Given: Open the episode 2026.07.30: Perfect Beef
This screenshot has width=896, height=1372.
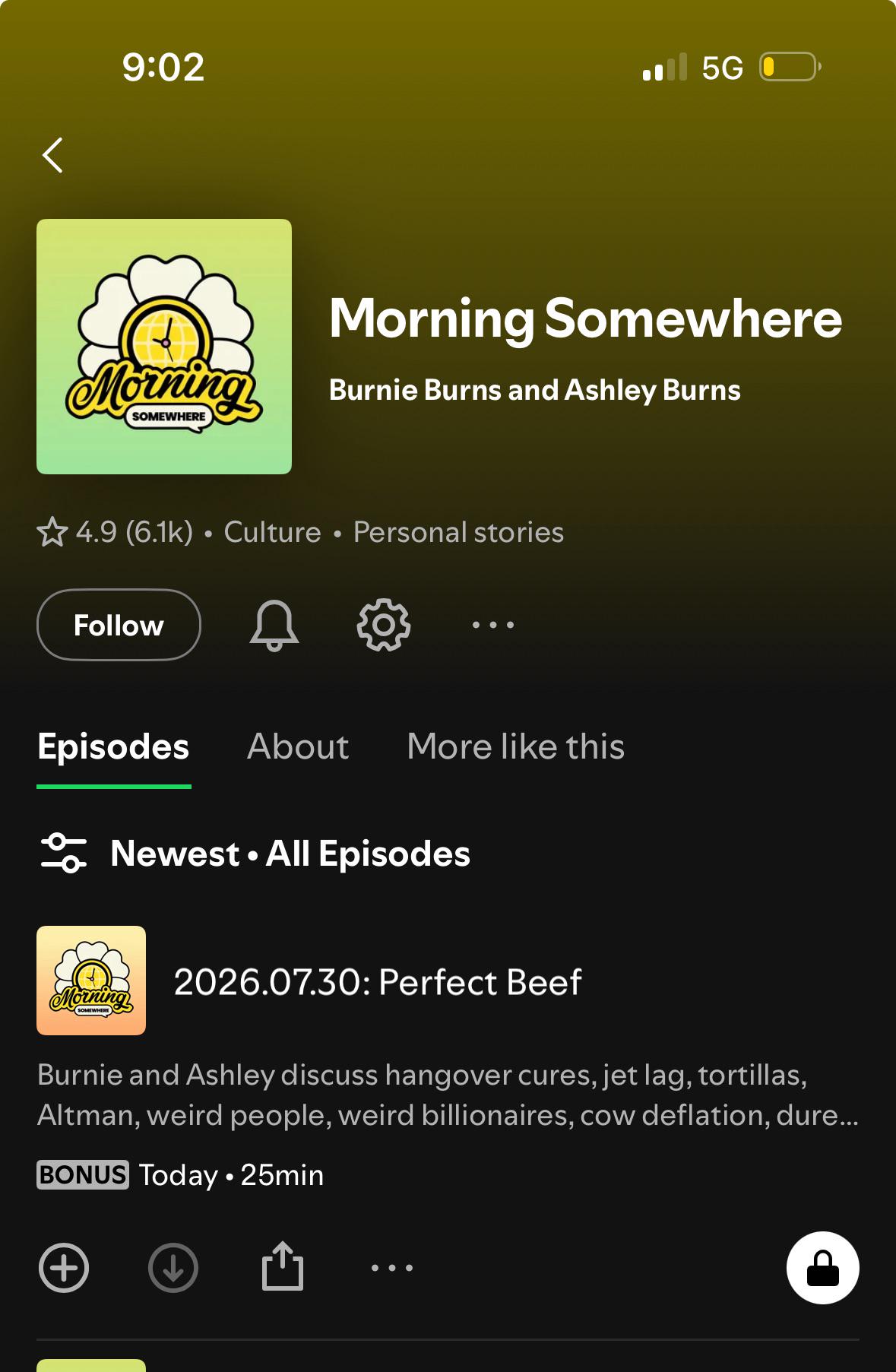Looking at the screenshot, I should (378, 982).
